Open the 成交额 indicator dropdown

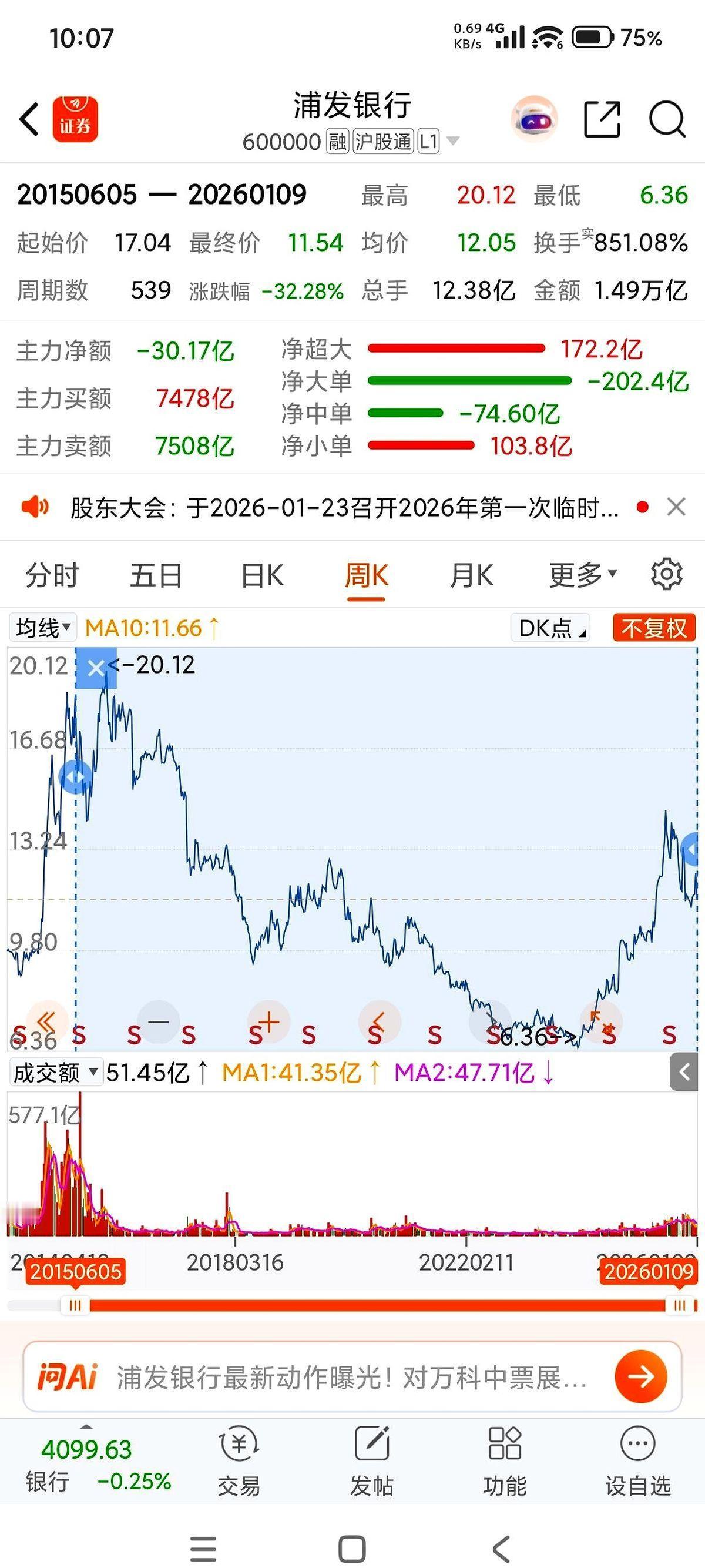[x=55, y=1072]
